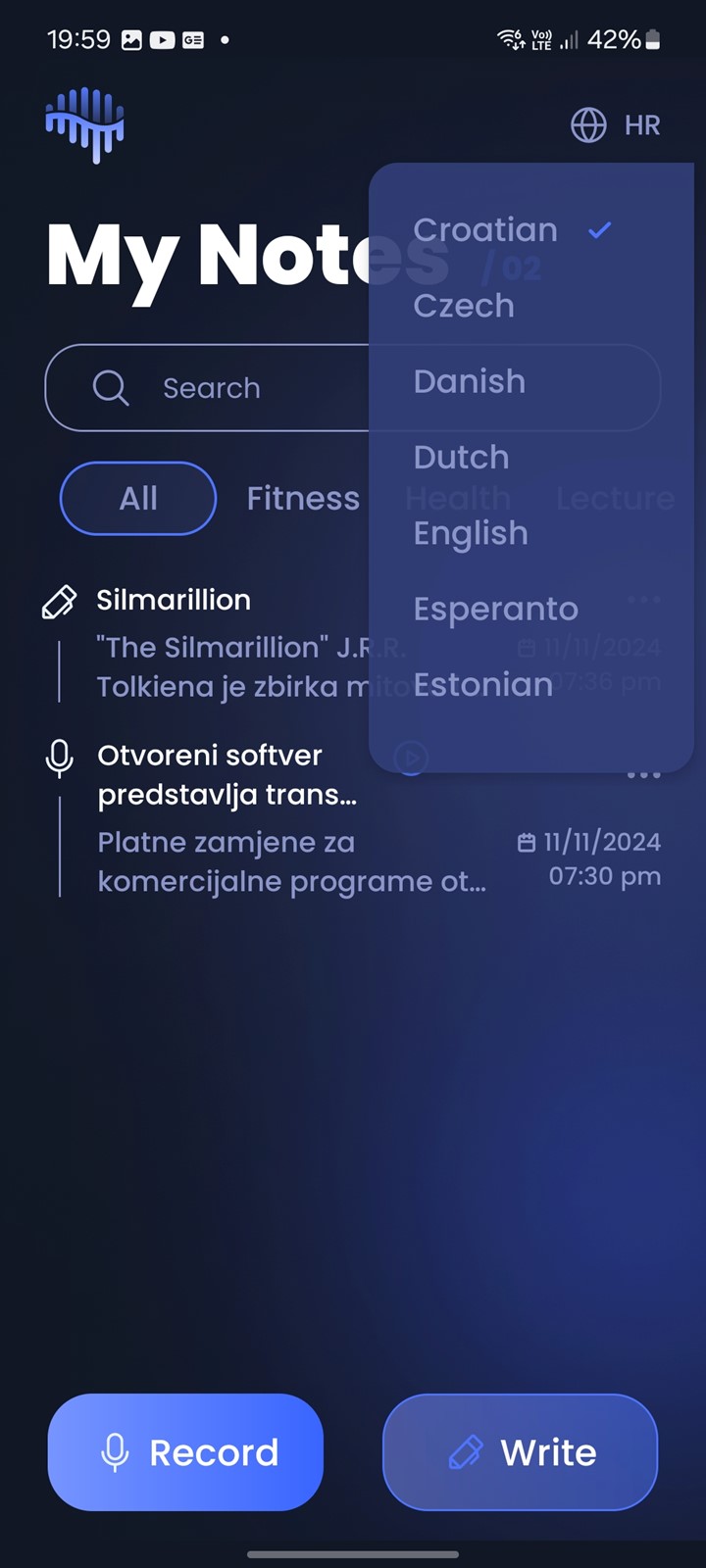The image size is (706, 1568).
Task: Filter notes by Fitness
Action: tap(303, 498)
